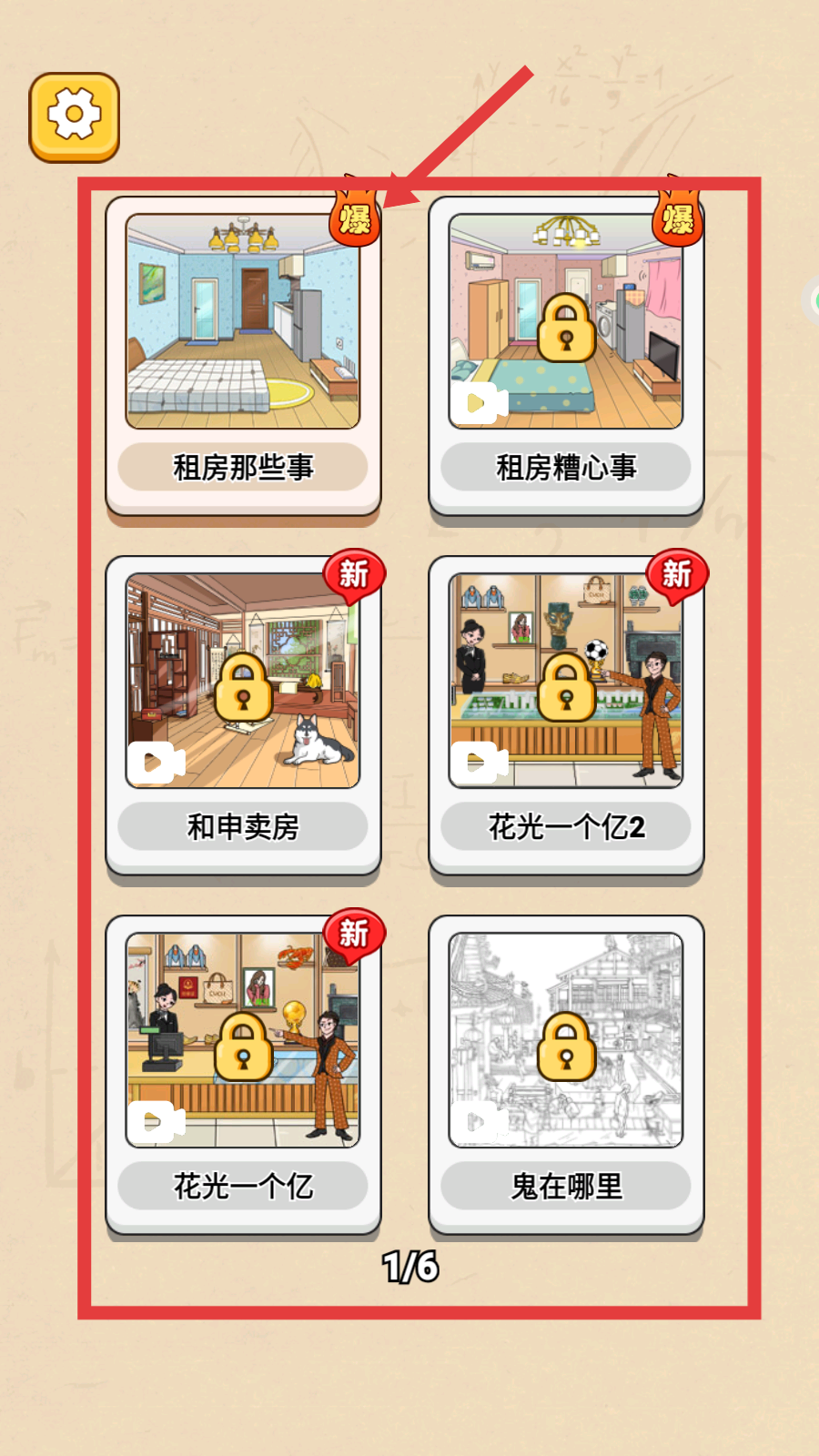This screenshot has height=1456, width=819.
Task: Open the settings gear
Action: pos(74,117)
